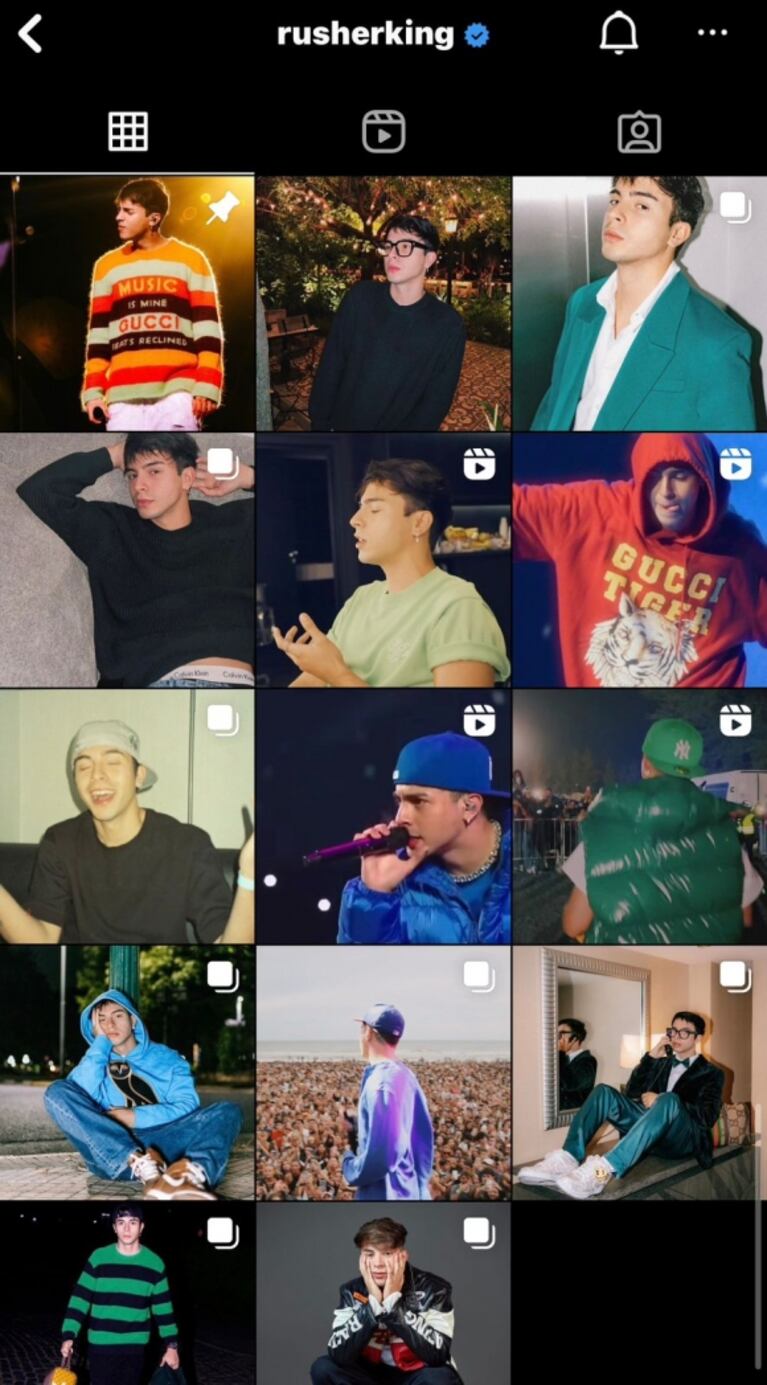
Task: Switch to the Reels tab
Action: coord(383,132)
